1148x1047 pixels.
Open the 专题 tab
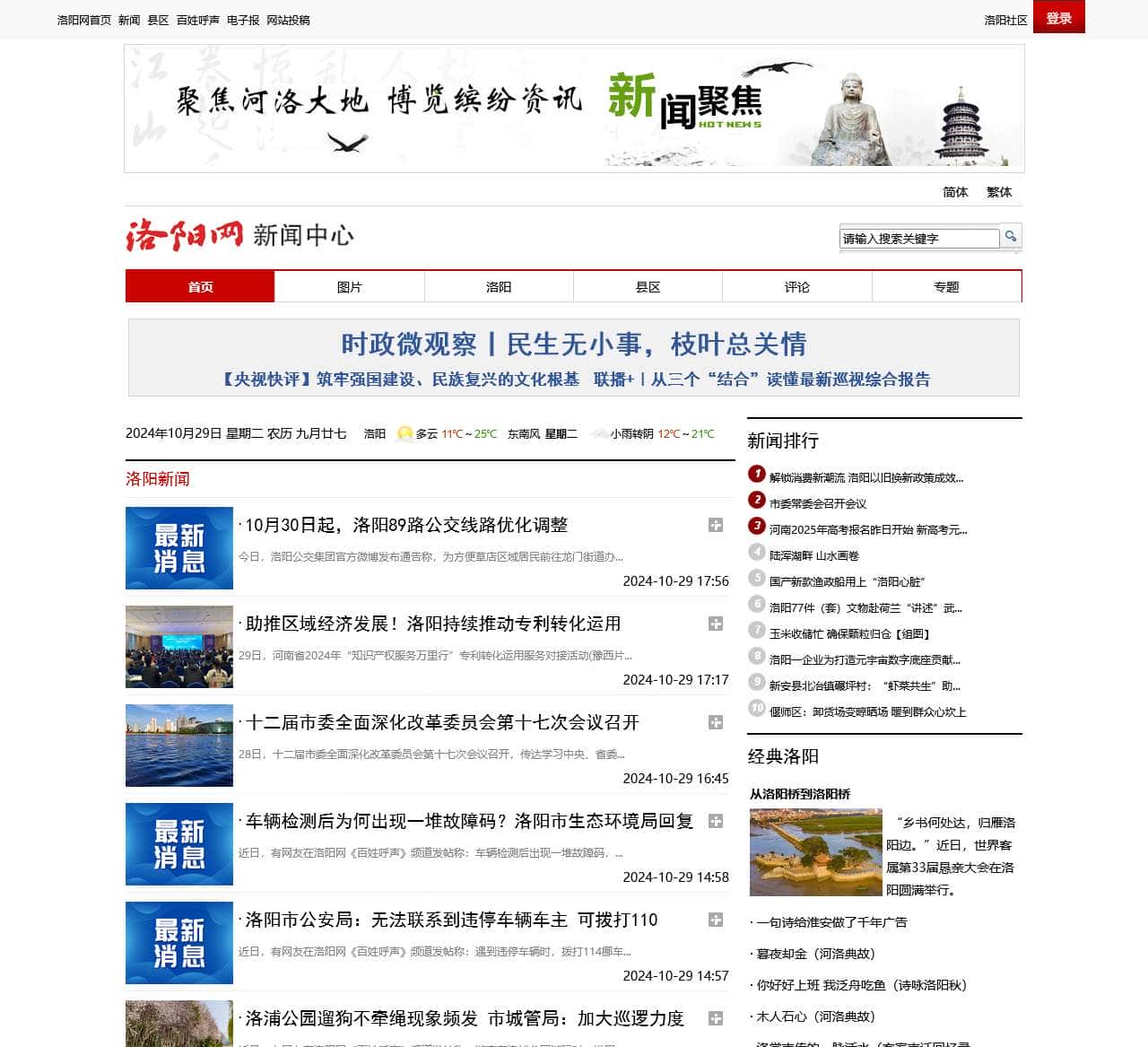click(x=946, y=287)
